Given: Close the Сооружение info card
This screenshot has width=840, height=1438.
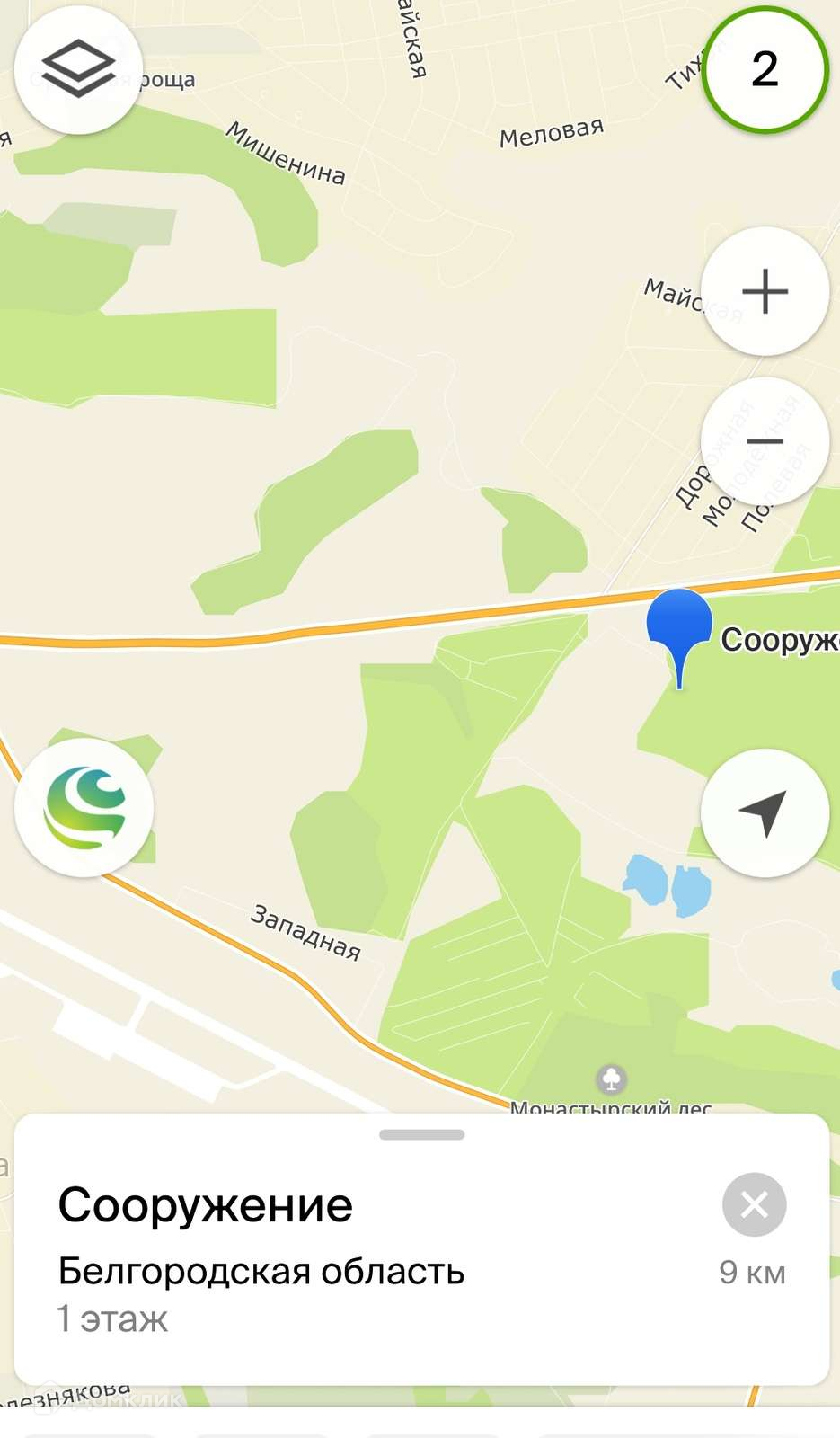Looking at the screenshot, I should tap(754, 1204).
